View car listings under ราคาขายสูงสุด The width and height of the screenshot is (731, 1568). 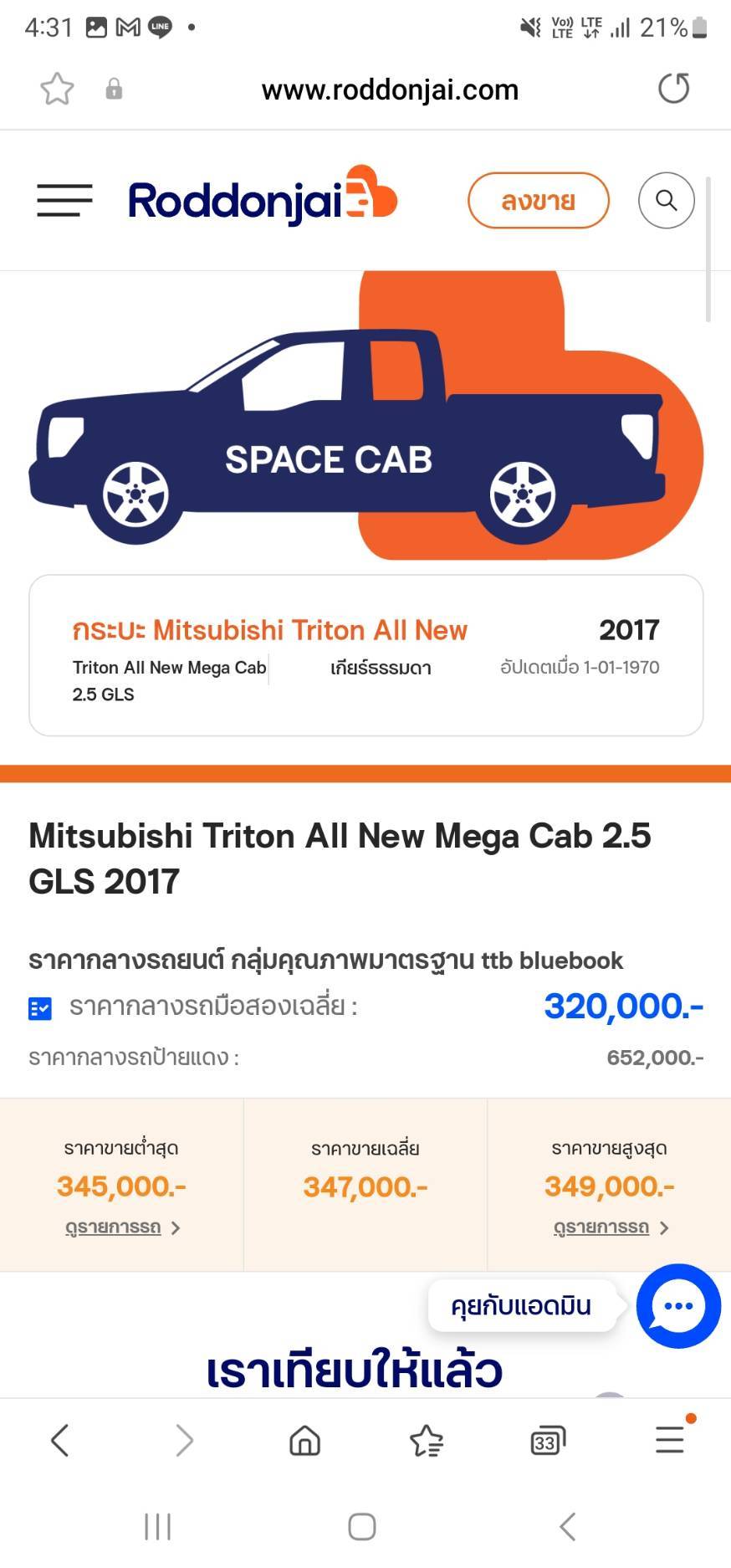(611, 1227)
